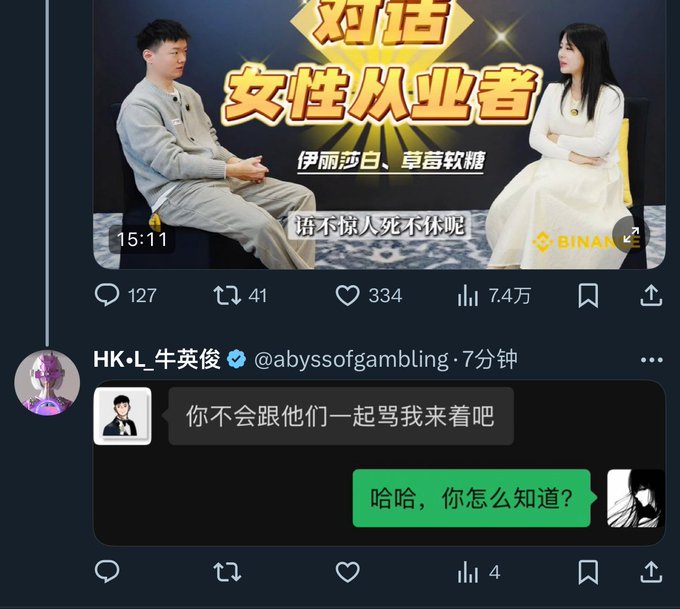Open HK•L_牛英俊 profile avatar
This screenshot has width=680, height=609.
click(x=47, y=383)
